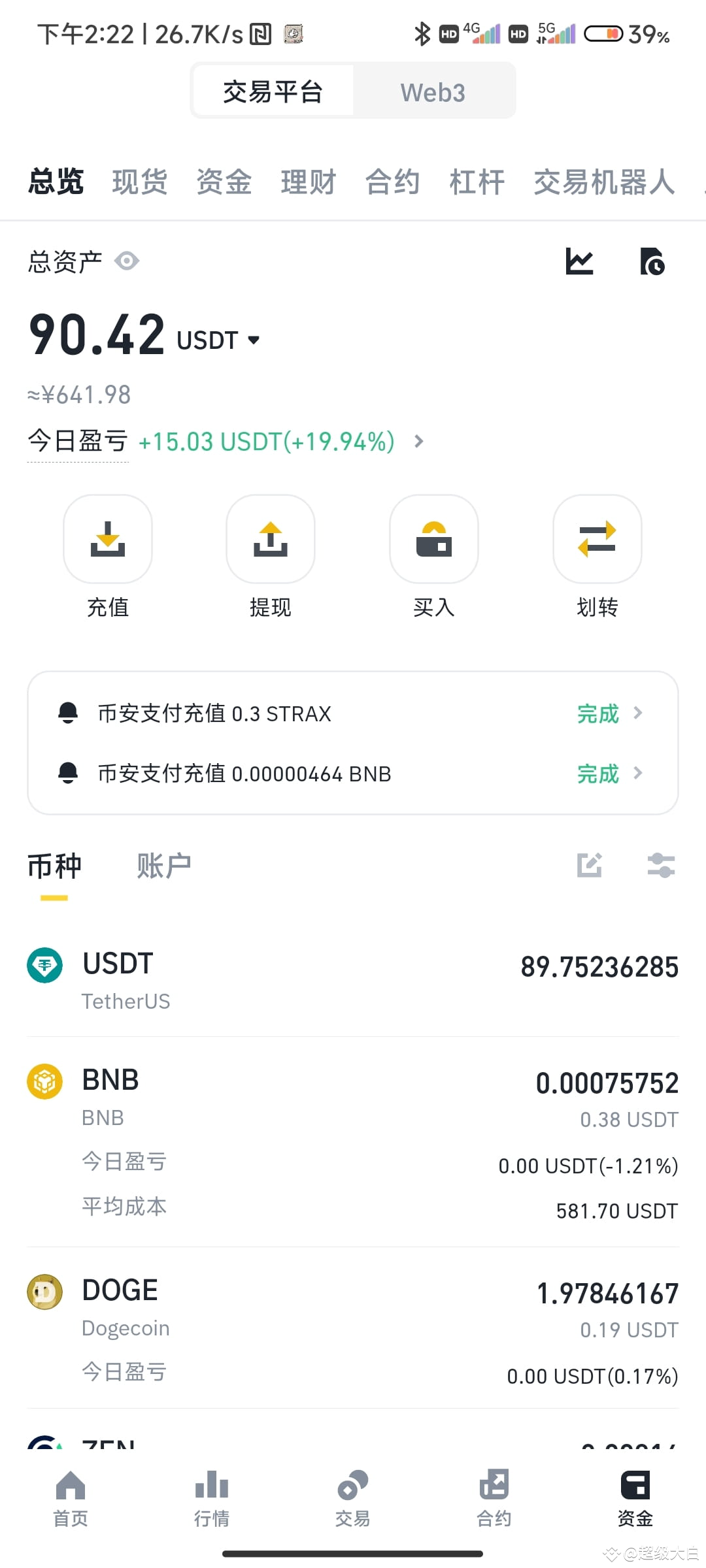
Task: Tap the 划转 transfer icon
Action: (x=596, y=539)
